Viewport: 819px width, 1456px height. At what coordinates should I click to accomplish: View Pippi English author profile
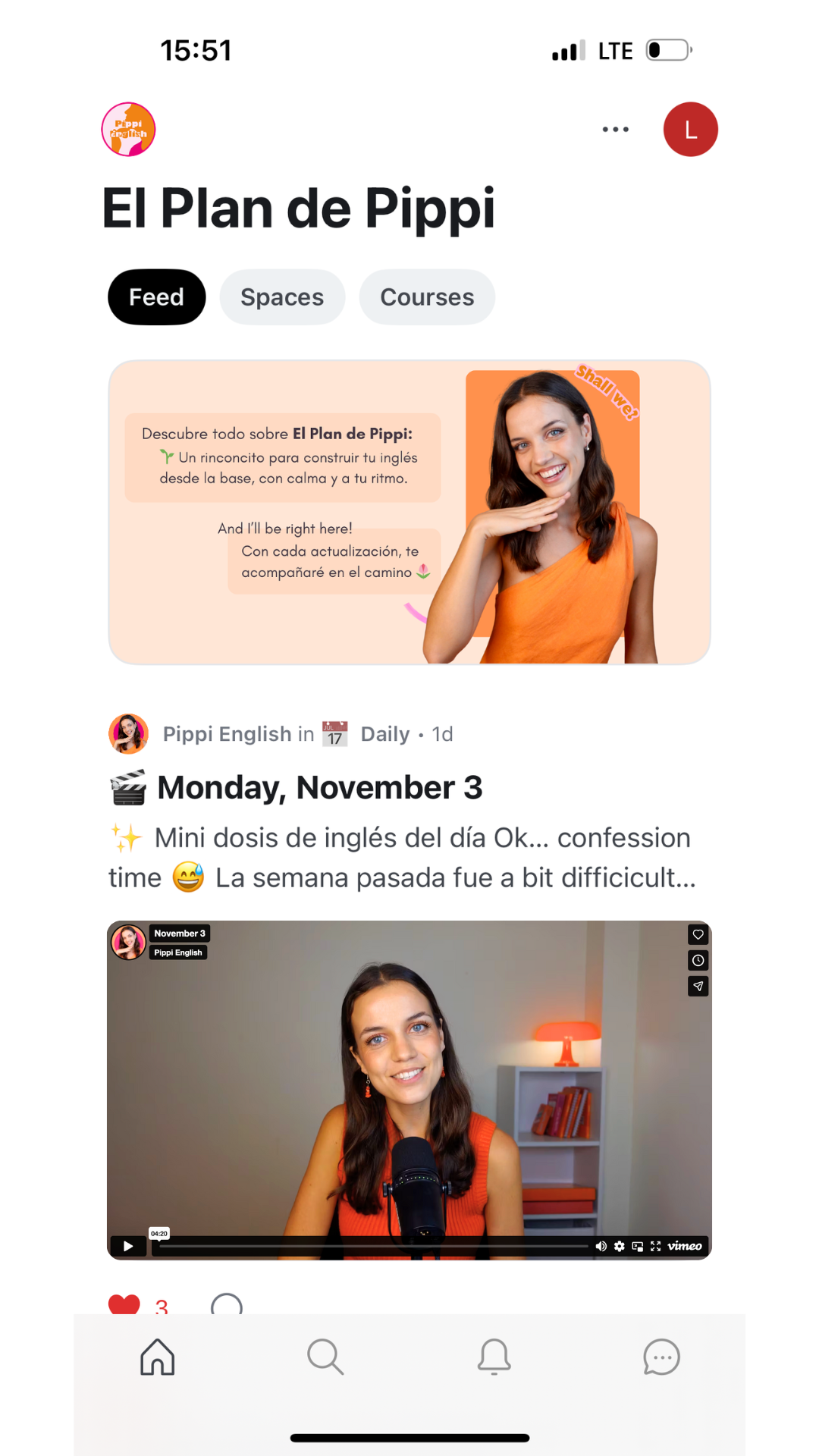tap(227, 734)
